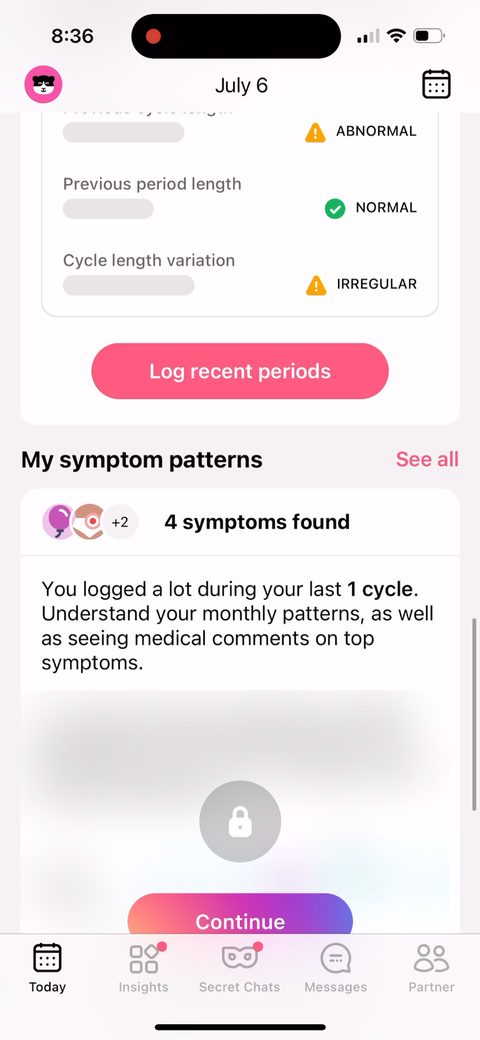Continue to unlock symptom patterns
480x1040 pixels.
coord(240,915)
